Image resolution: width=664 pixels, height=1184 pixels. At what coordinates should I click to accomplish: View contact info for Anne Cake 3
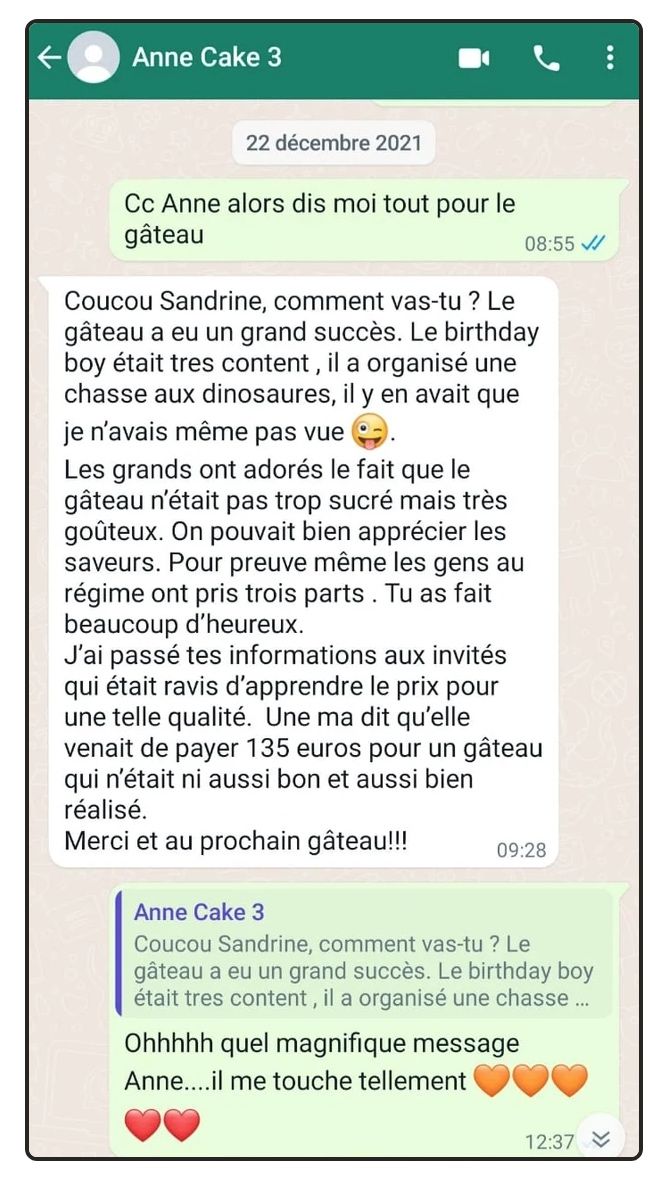(x=207, y=58)
